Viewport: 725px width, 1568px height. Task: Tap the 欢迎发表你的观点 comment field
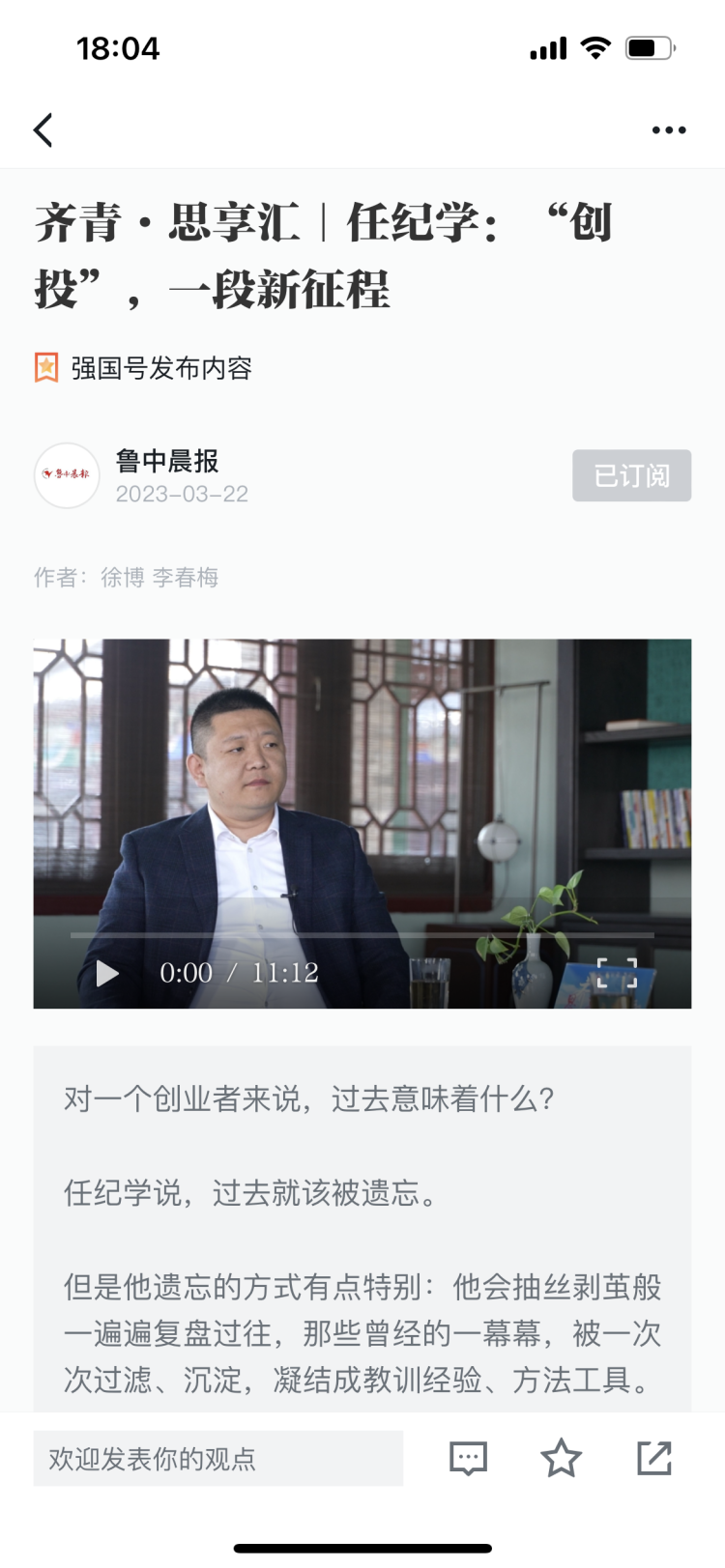click(x=217, y=1458)
